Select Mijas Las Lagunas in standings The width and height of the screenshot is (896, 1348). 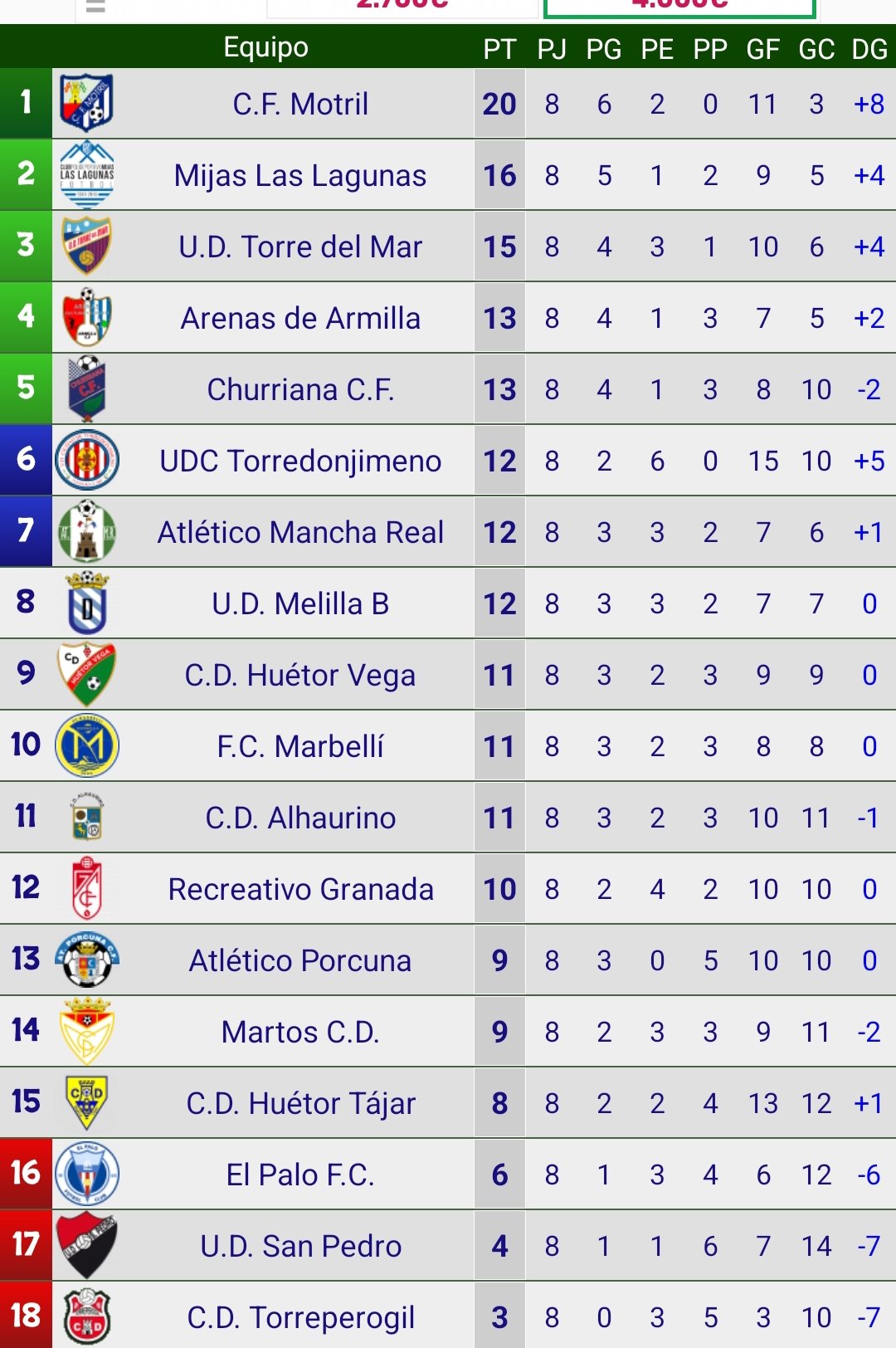300,176
